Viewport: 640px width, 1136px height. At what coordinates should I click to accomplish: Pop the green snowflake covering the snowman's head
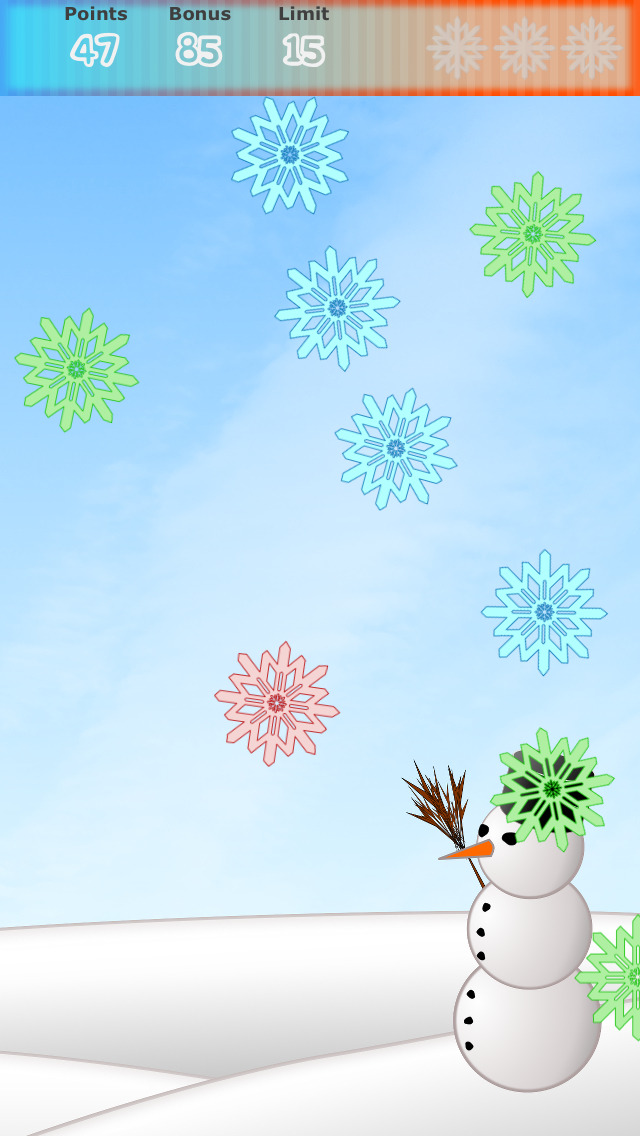pos(552,789)
